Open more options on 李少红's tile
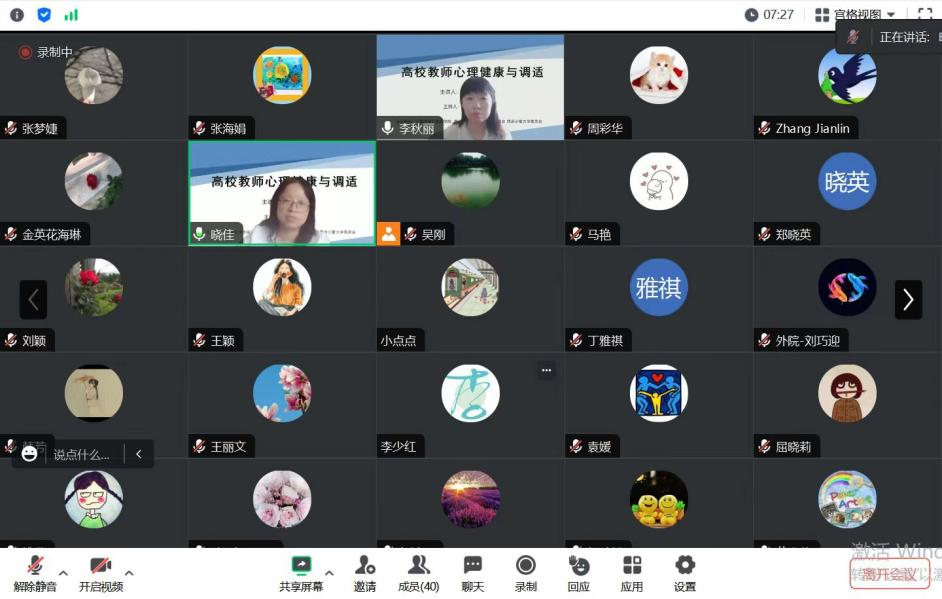942x599 pixels. coord(546,370)
